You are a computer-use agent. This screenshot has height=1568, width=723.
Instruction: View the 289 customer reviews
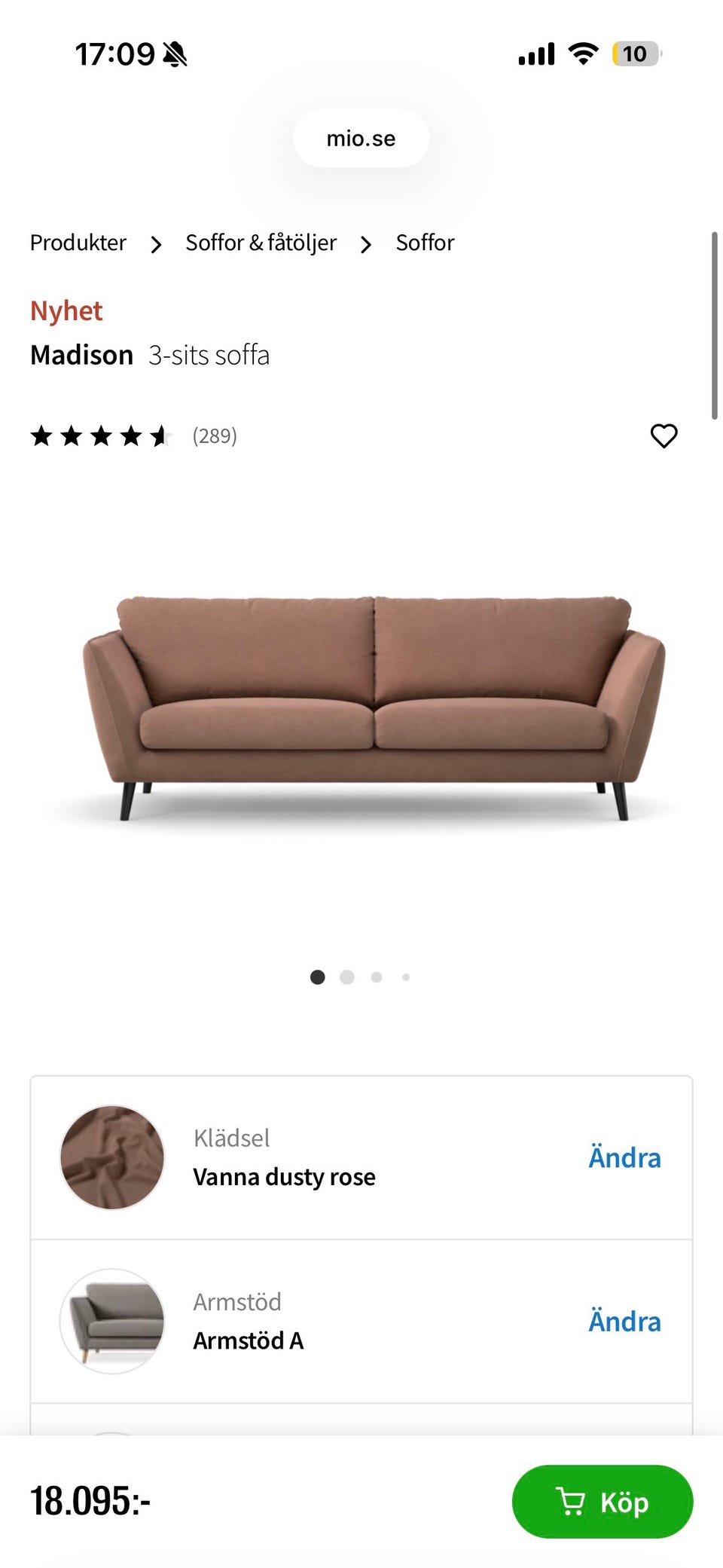214,436
